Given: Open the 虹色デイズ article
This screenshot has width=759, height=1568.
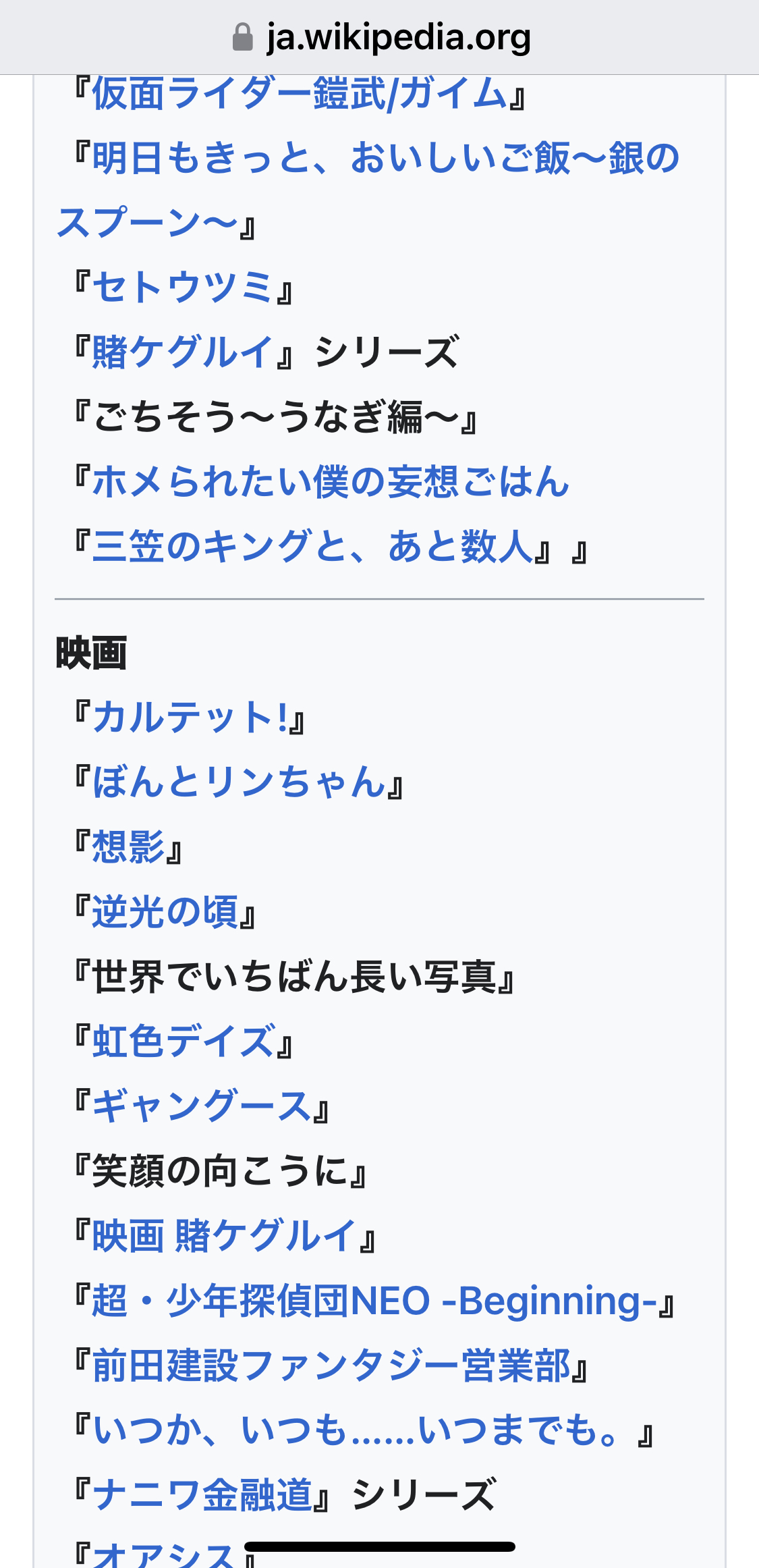Looking at the screenshot, I should [184, 1042].
